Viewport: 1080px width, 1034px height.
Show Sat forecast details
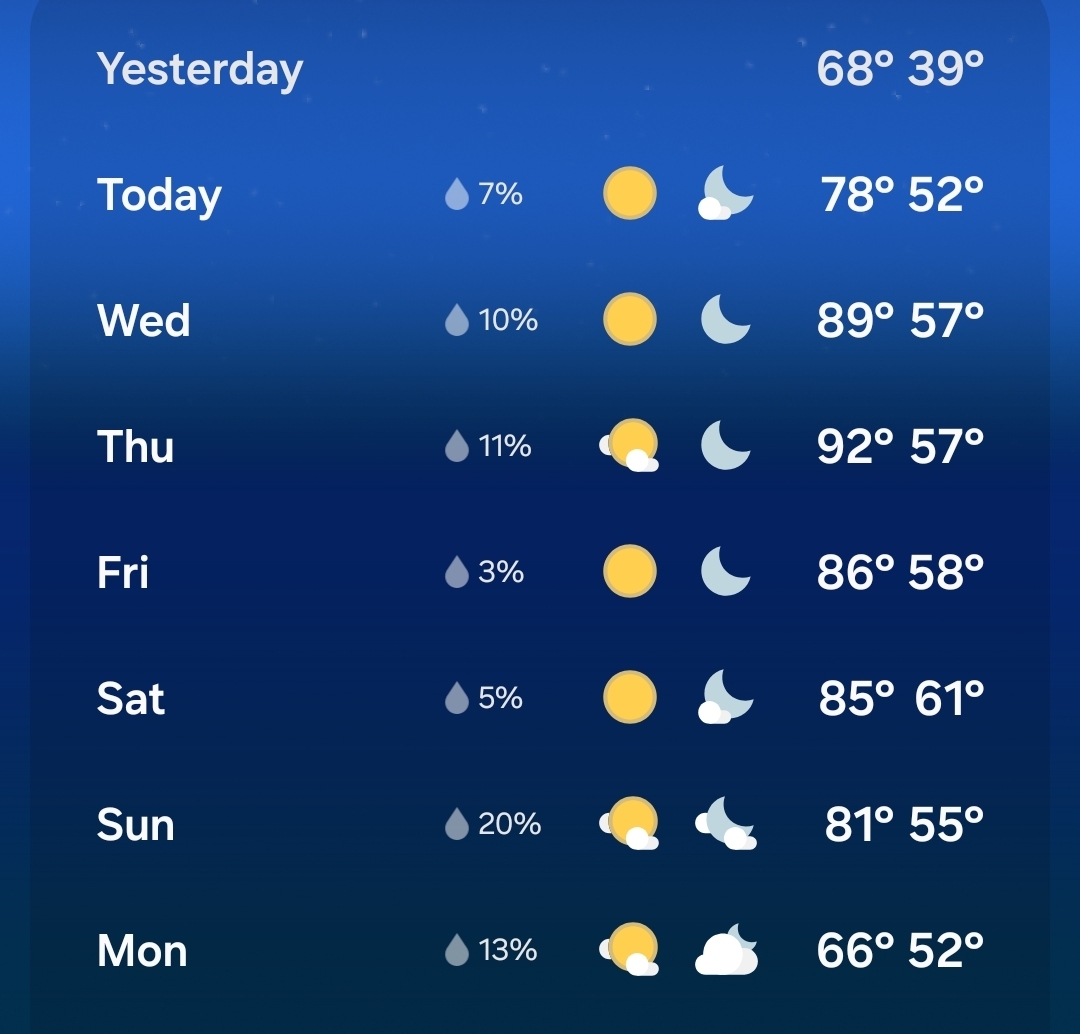pos(540,698)
